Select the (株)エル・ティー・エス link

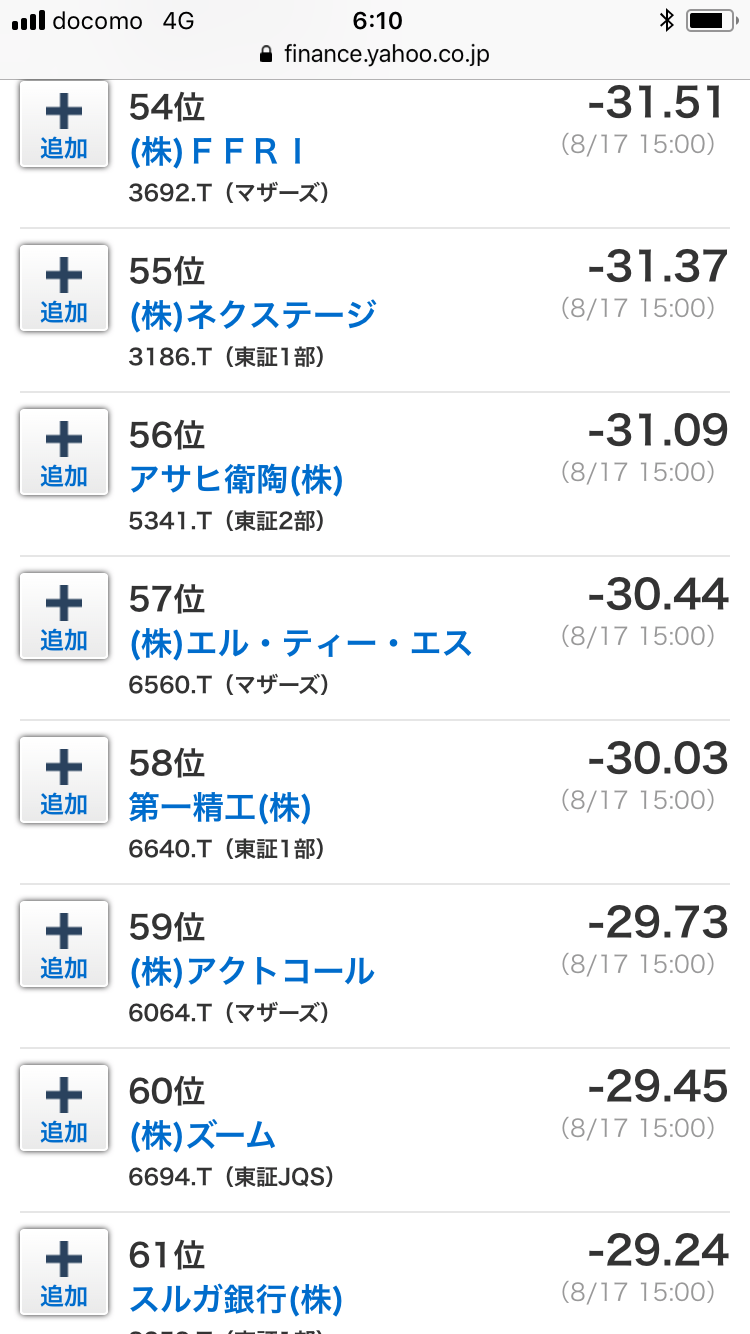tap(298, 644)
